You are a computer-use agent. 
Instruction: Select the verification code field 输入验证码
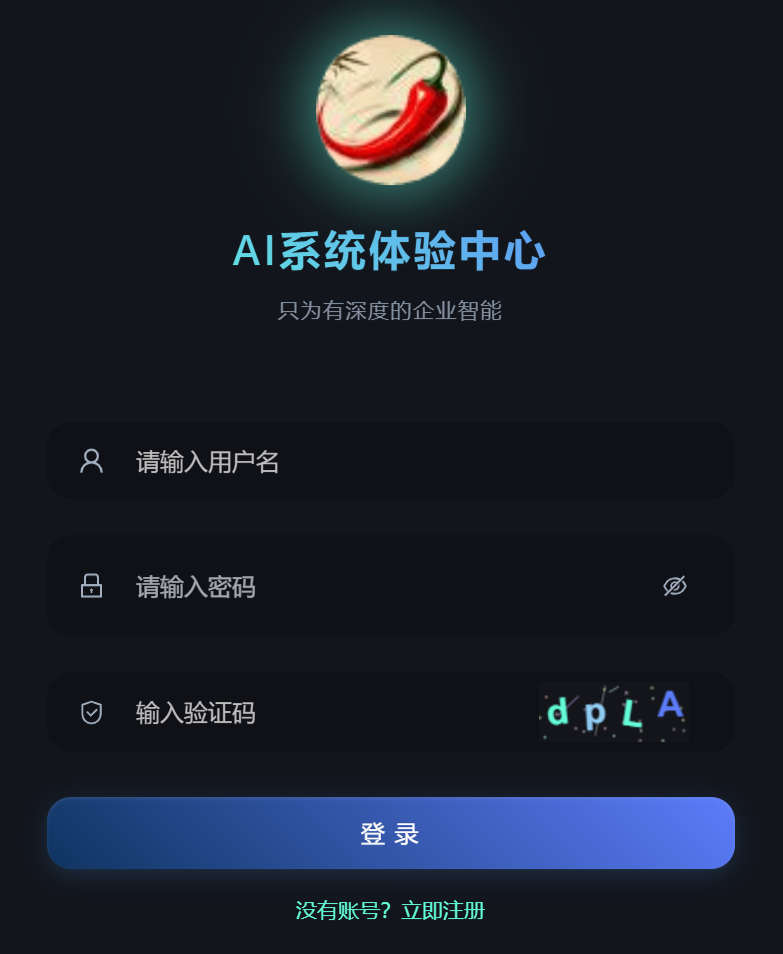[320, 713]
